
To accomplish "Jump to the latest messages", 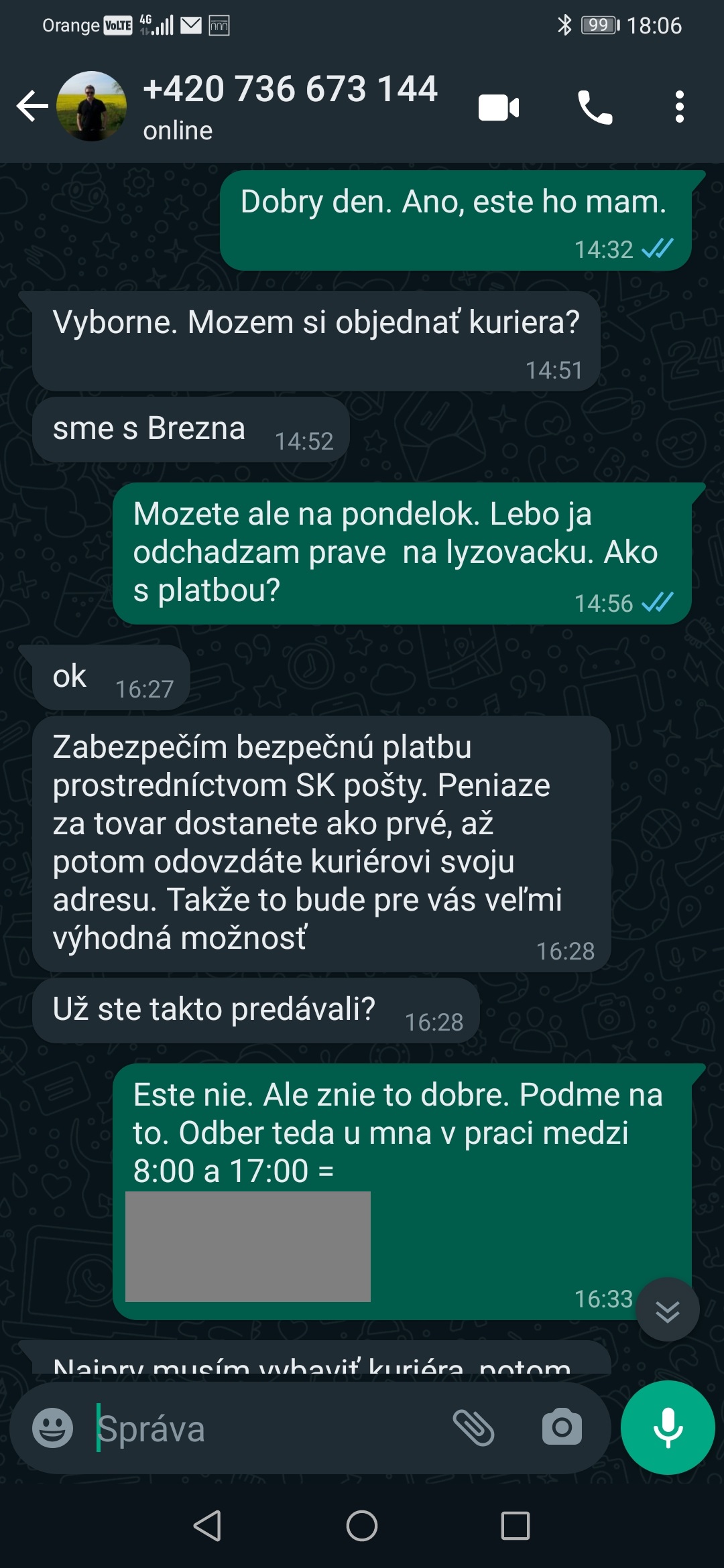I will click(x=667, y=1311).
